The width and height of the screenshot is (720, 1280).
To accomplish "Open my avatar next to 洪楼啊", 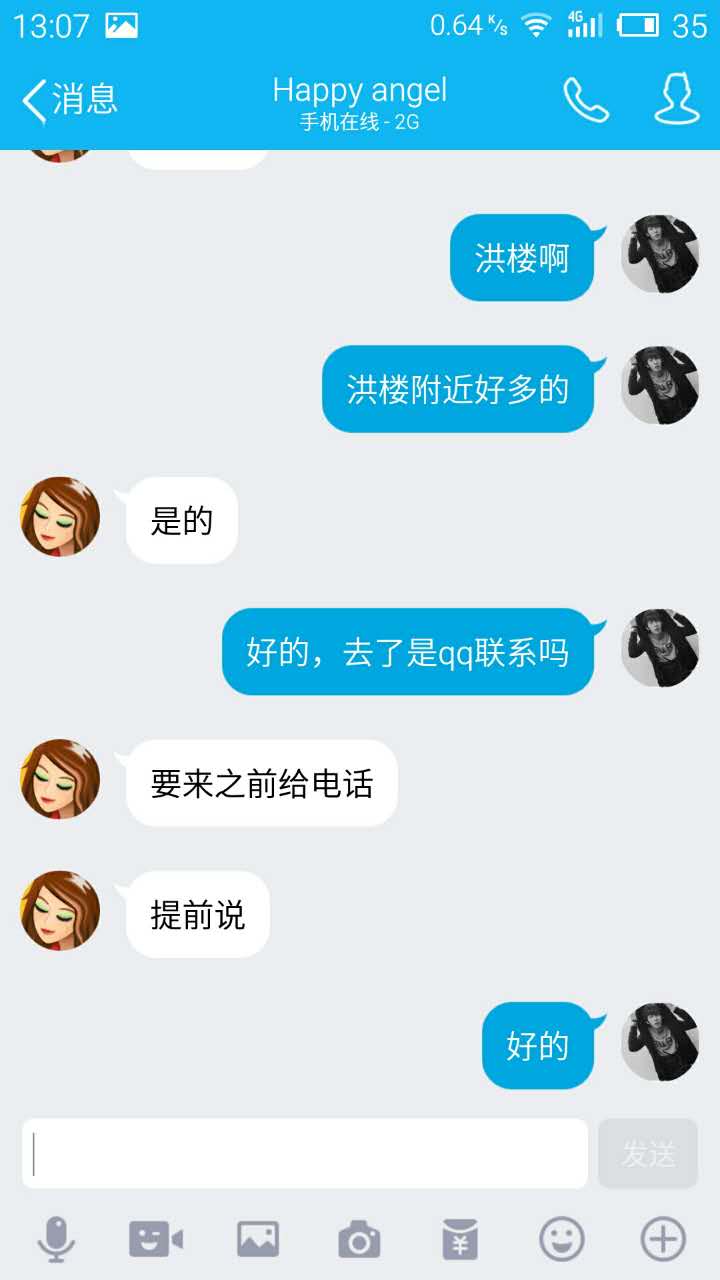I will click(x=660, y=254).
